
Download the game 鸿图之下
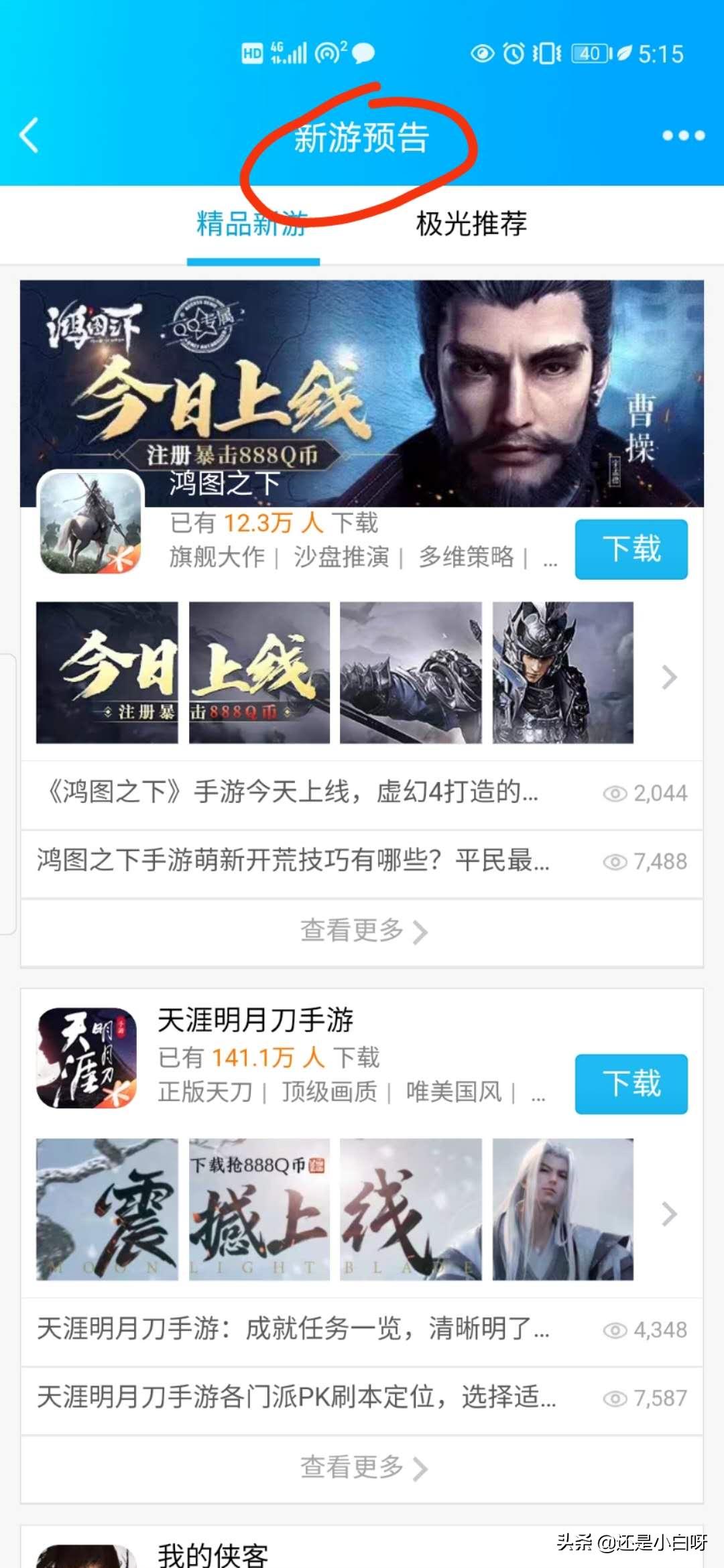coord(631,549)
